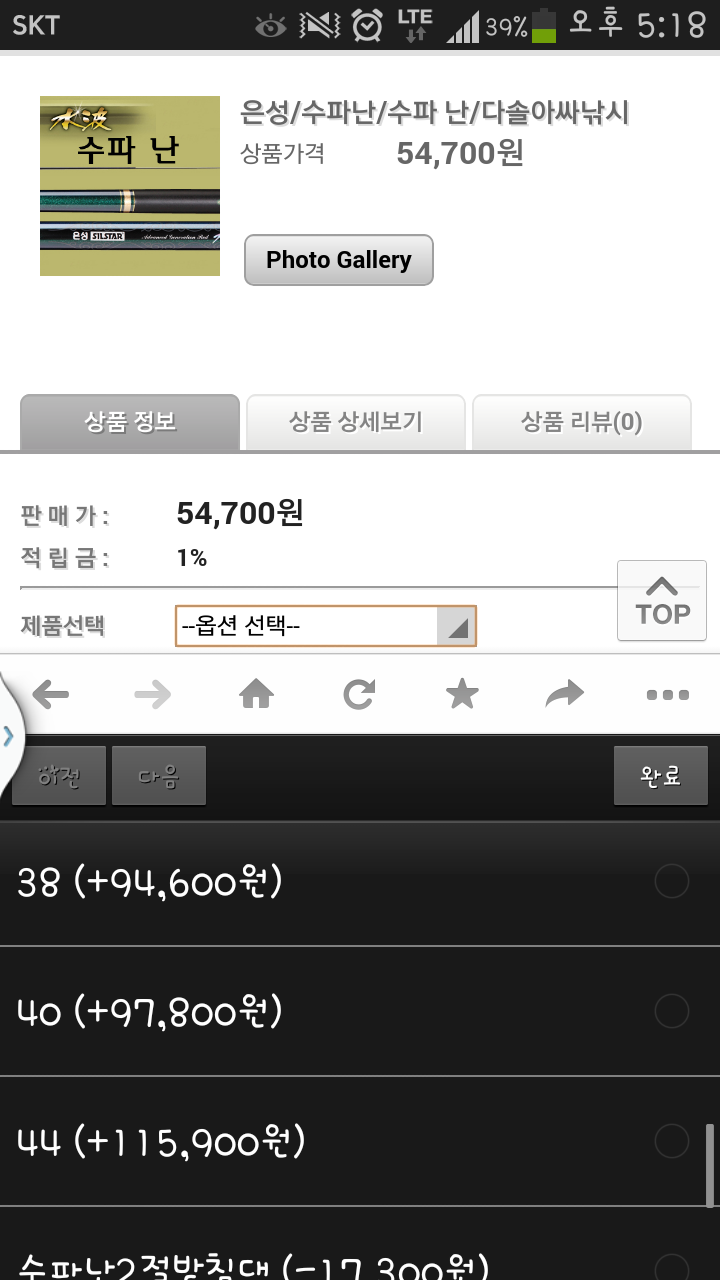Select the 수파난2절받침대 option
Image resolution: width=720 pixels, height=1280 pixels.
(360, 1264)
